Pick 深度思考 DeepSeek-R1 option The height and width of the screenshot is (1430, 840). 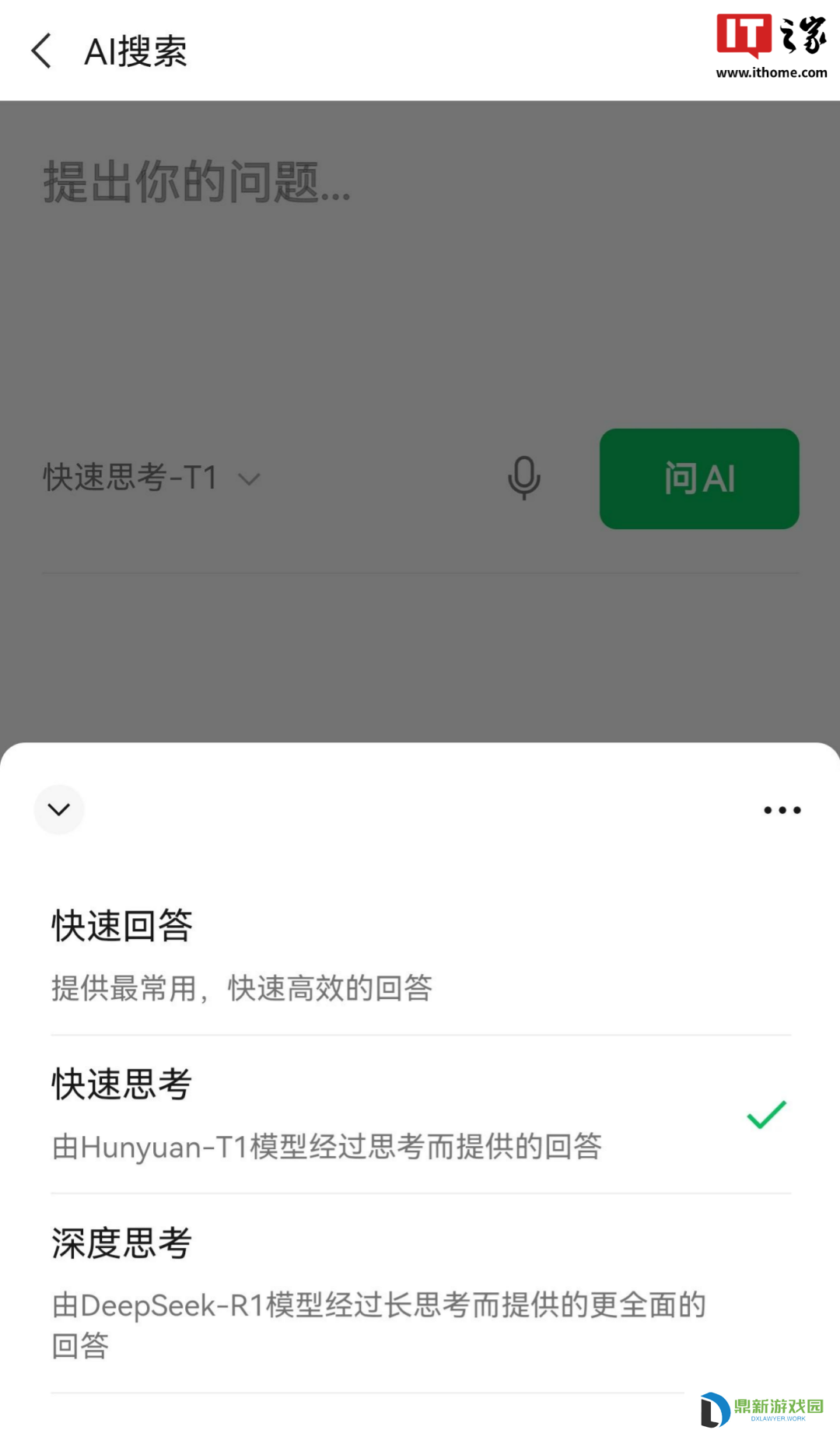tap(421, 1293)
